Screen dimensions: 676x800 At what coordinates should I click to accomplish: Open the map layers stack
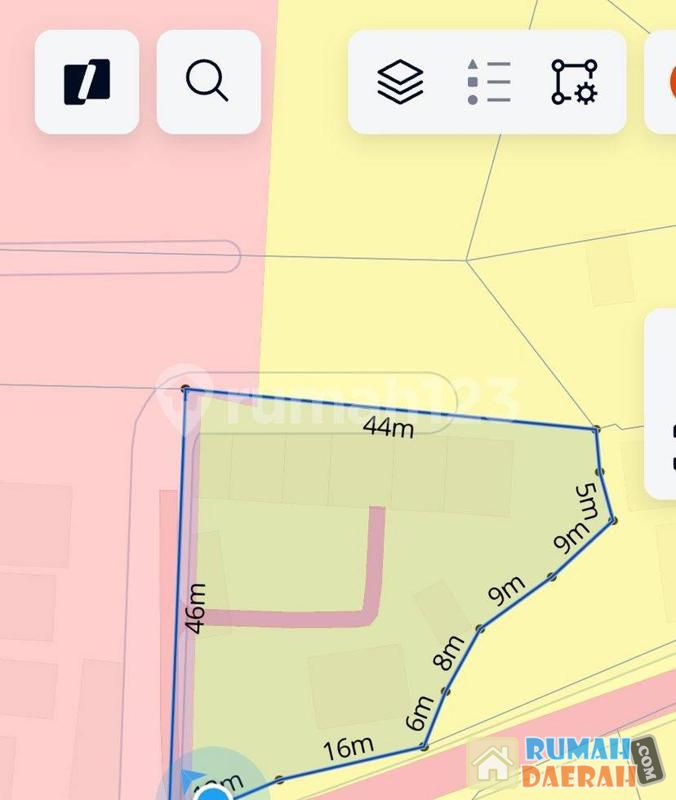400,82
